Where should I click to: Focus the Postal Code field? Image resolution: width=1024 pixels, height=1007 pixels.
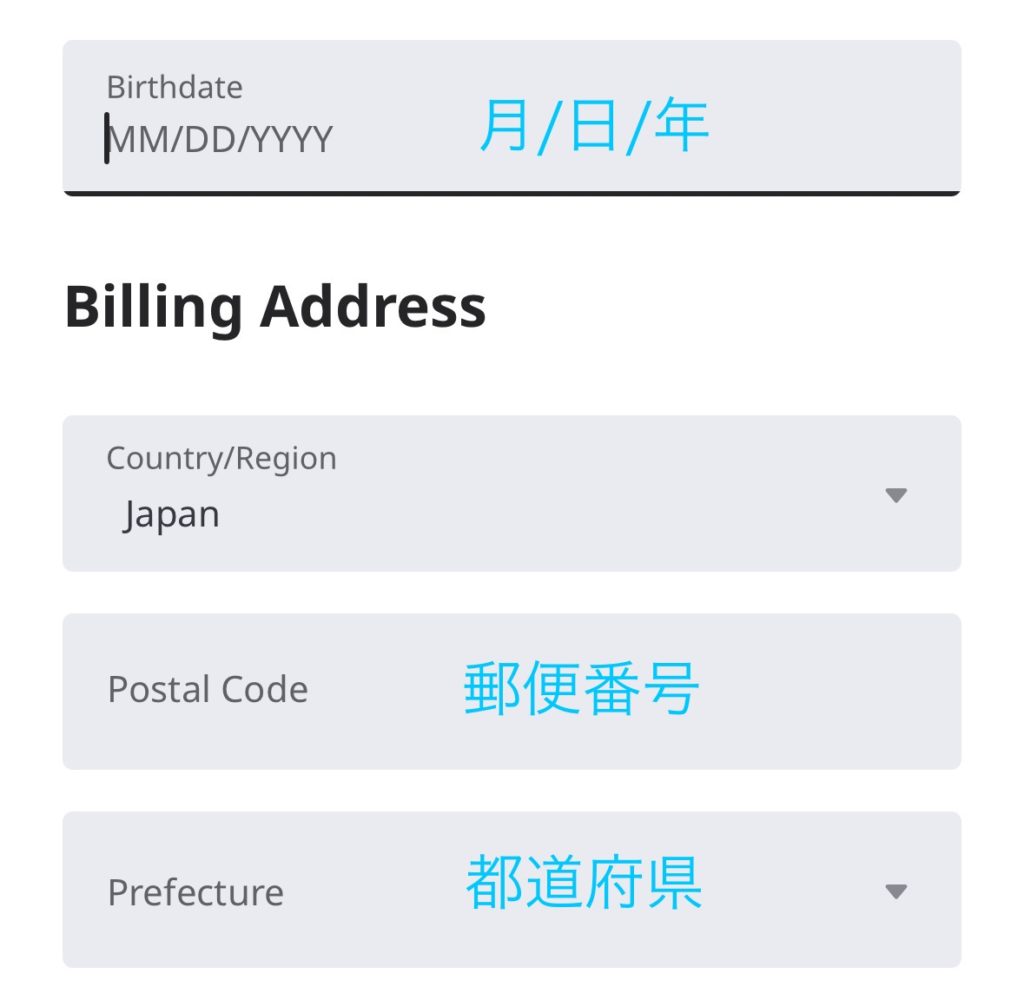(510, 691)
